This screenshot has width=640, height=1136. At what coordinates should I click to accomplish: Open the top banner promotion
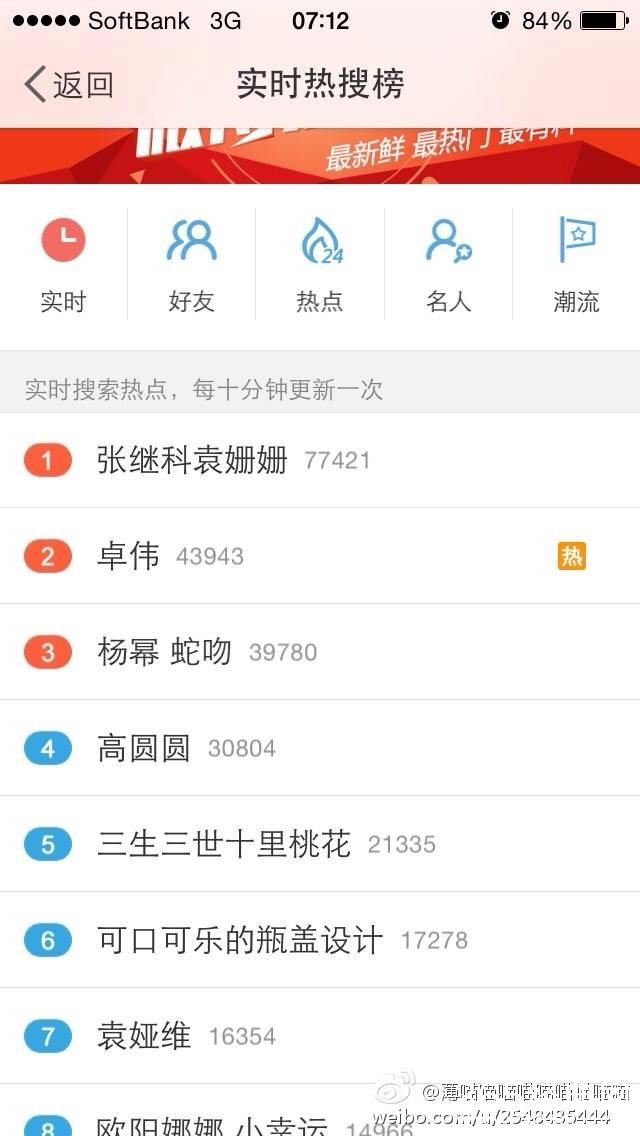point(320,156)
